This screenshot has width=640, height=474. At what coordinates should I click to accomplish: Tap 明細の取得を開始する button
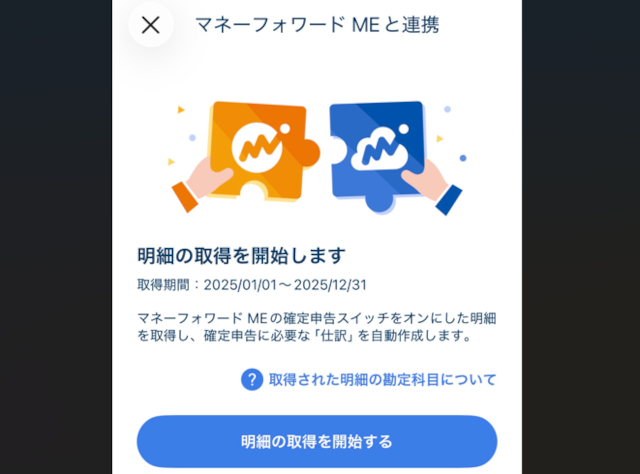coord(317,441)
